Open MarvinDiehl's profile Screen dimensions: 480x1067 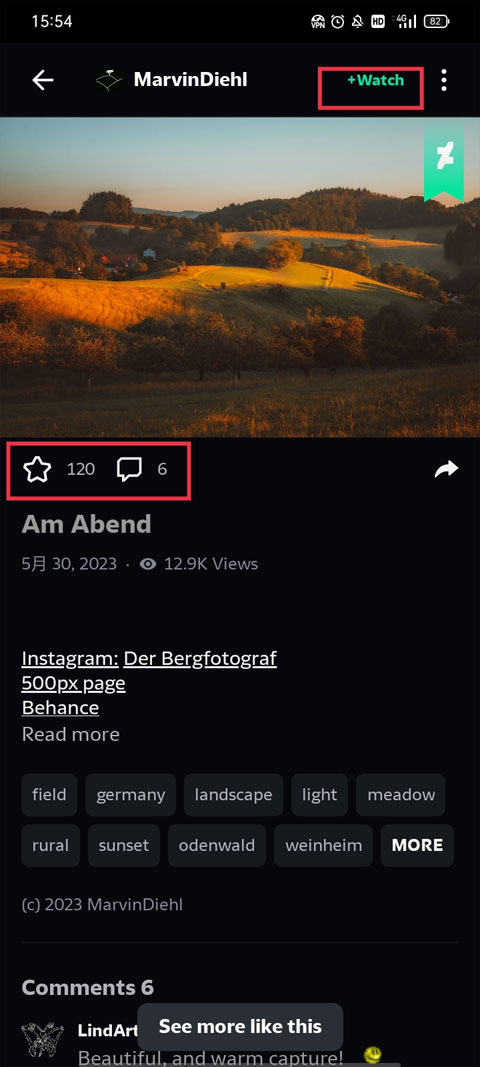[x=190, y=80]
